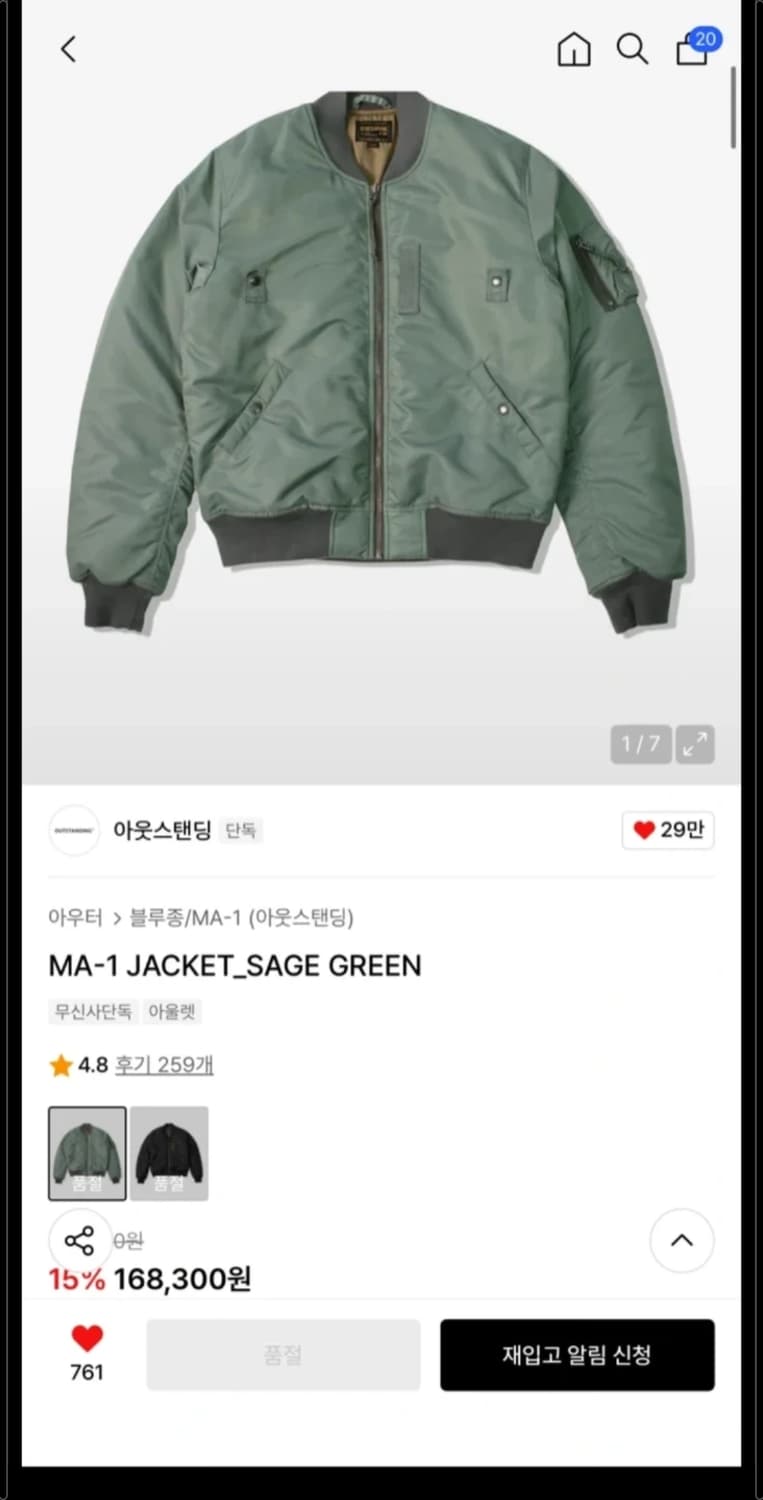Tap the star rating icon
The image size is (763, 1500).
tap(60, 1065)
